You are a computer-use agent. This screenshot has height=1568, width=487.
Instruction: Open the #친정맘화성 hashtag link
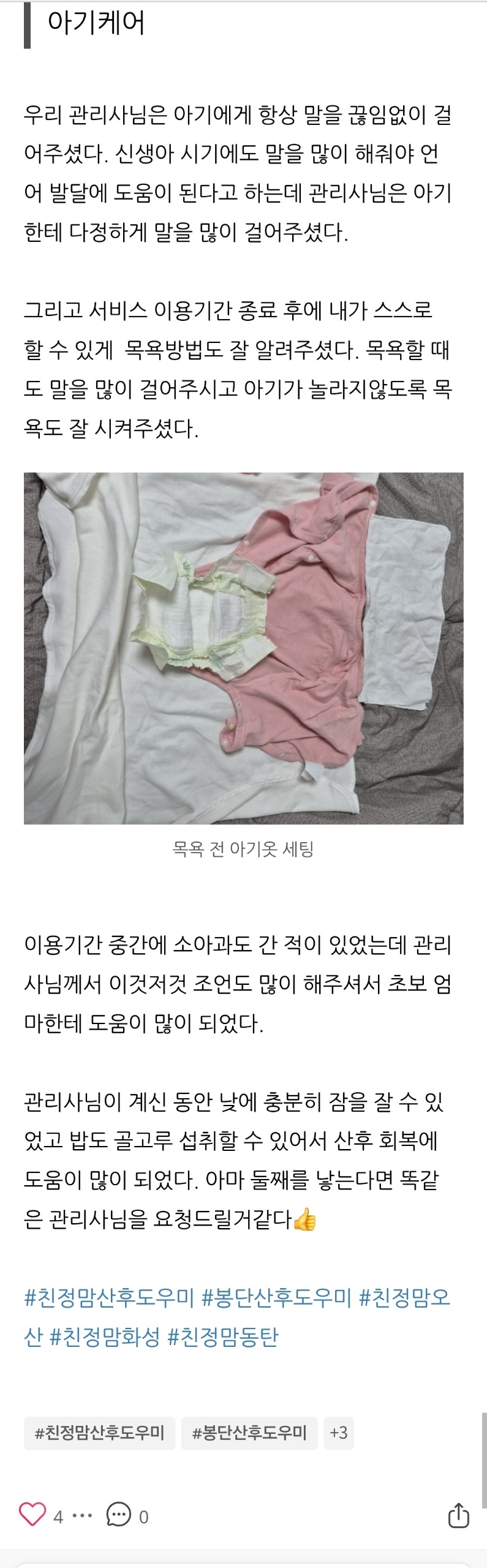click(x=104, y=1336)
